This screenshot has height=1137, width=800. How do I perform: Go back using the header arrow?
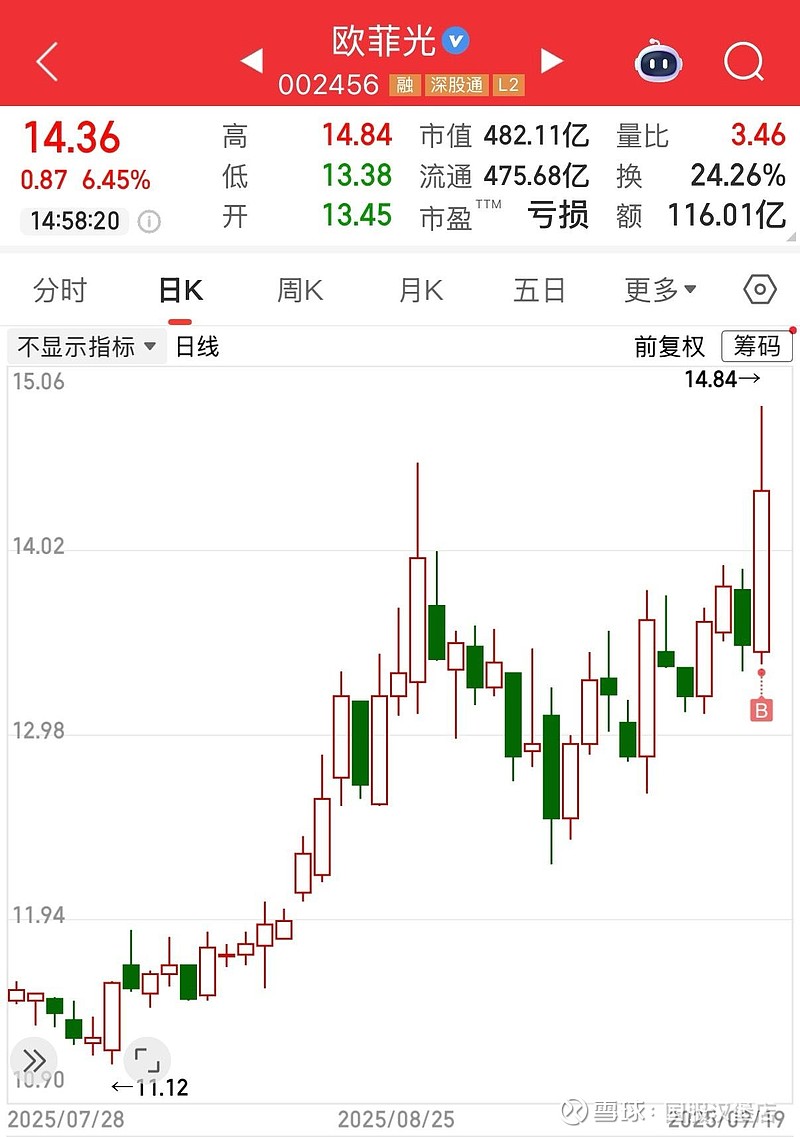47,62
